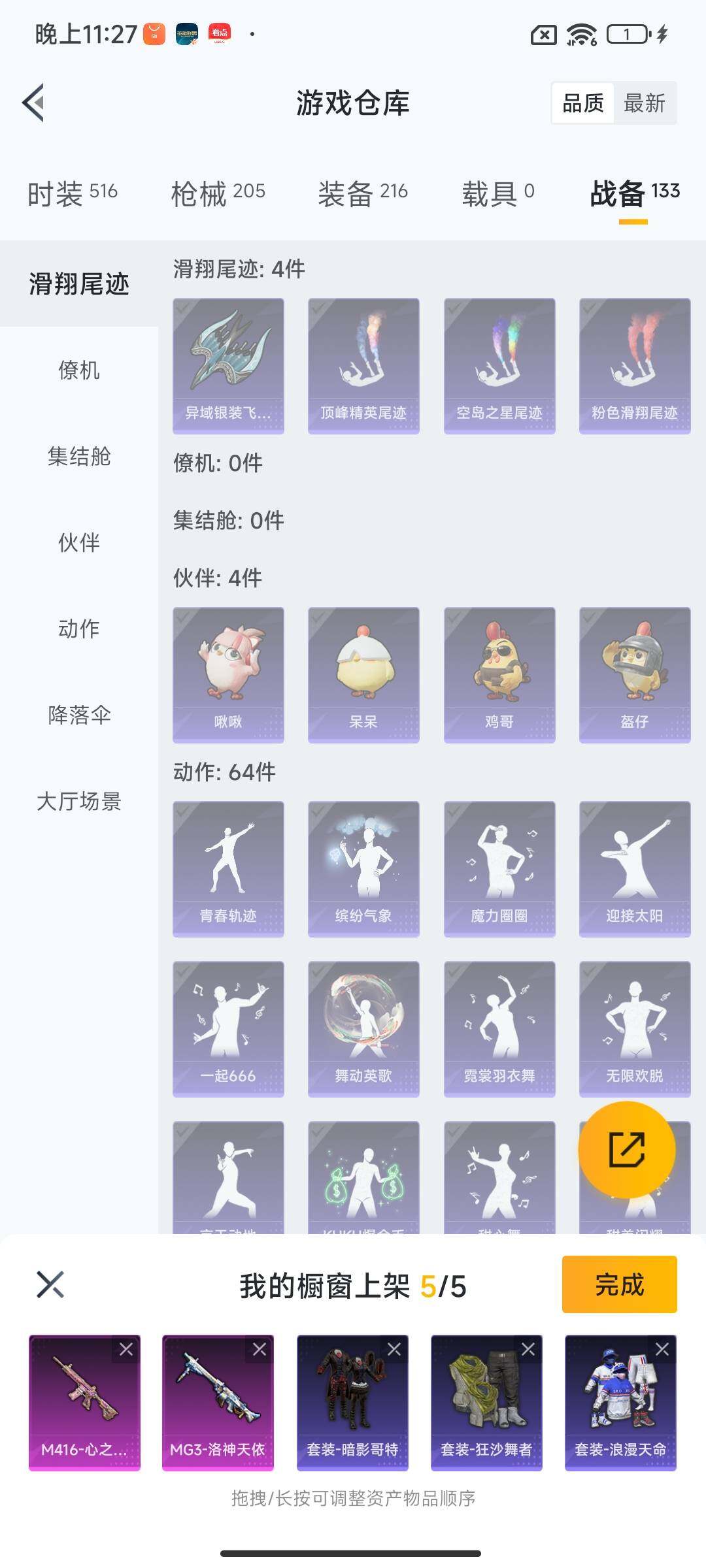This screenshot has width=706, height=1568.
Task: Switch to the 时装 tab
Action: point(71,193)
